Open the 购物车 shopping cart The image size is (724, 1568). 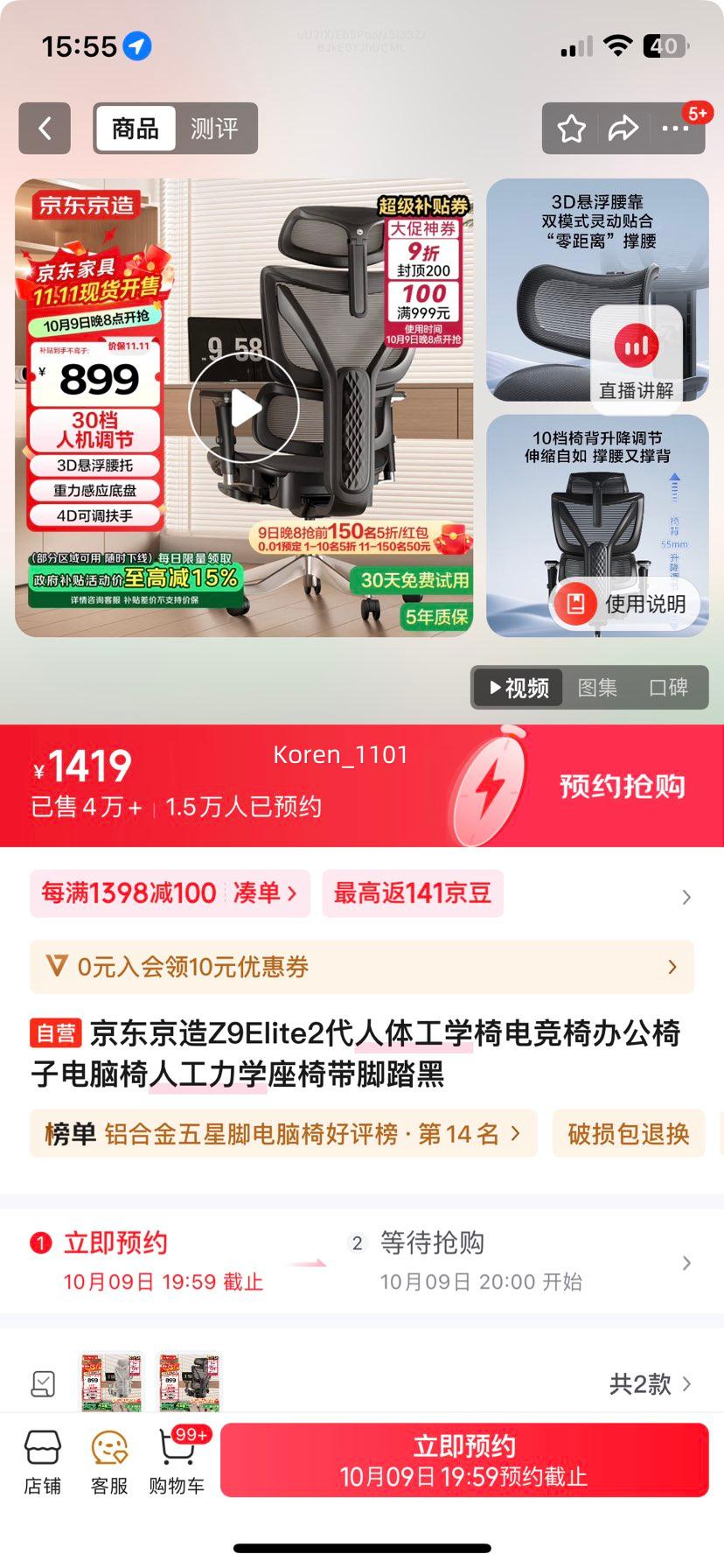[x=178, y=1462]
